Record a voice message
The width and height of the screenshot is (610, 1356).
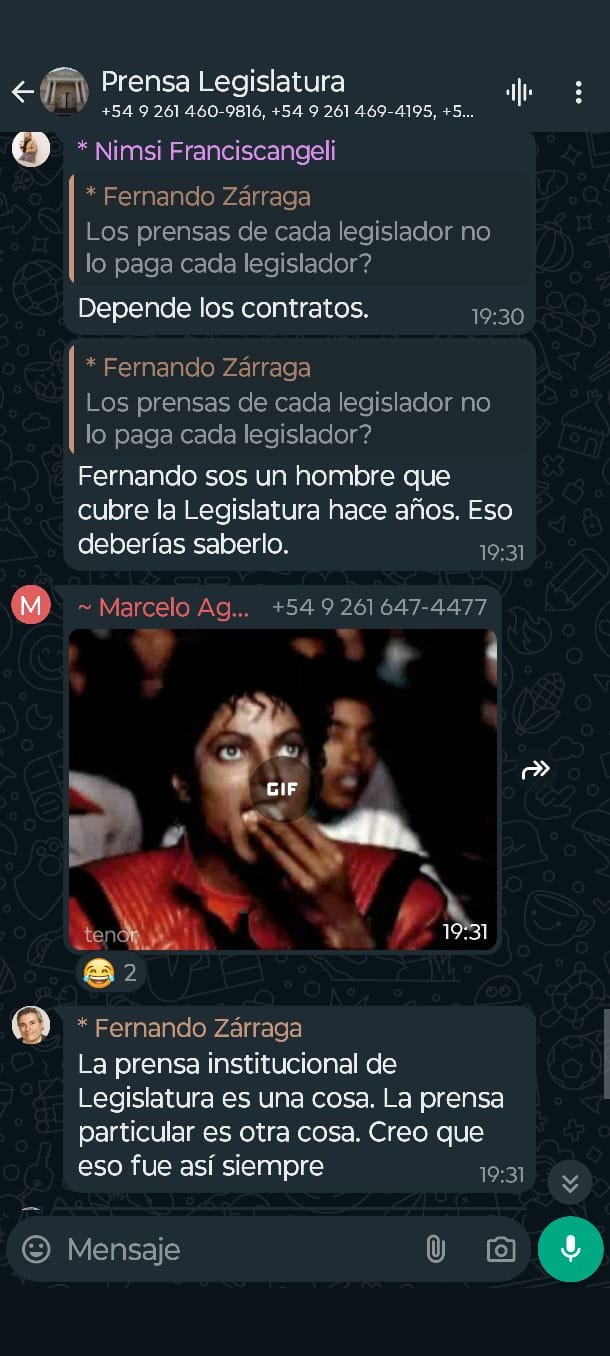[x=570, y=1249]
